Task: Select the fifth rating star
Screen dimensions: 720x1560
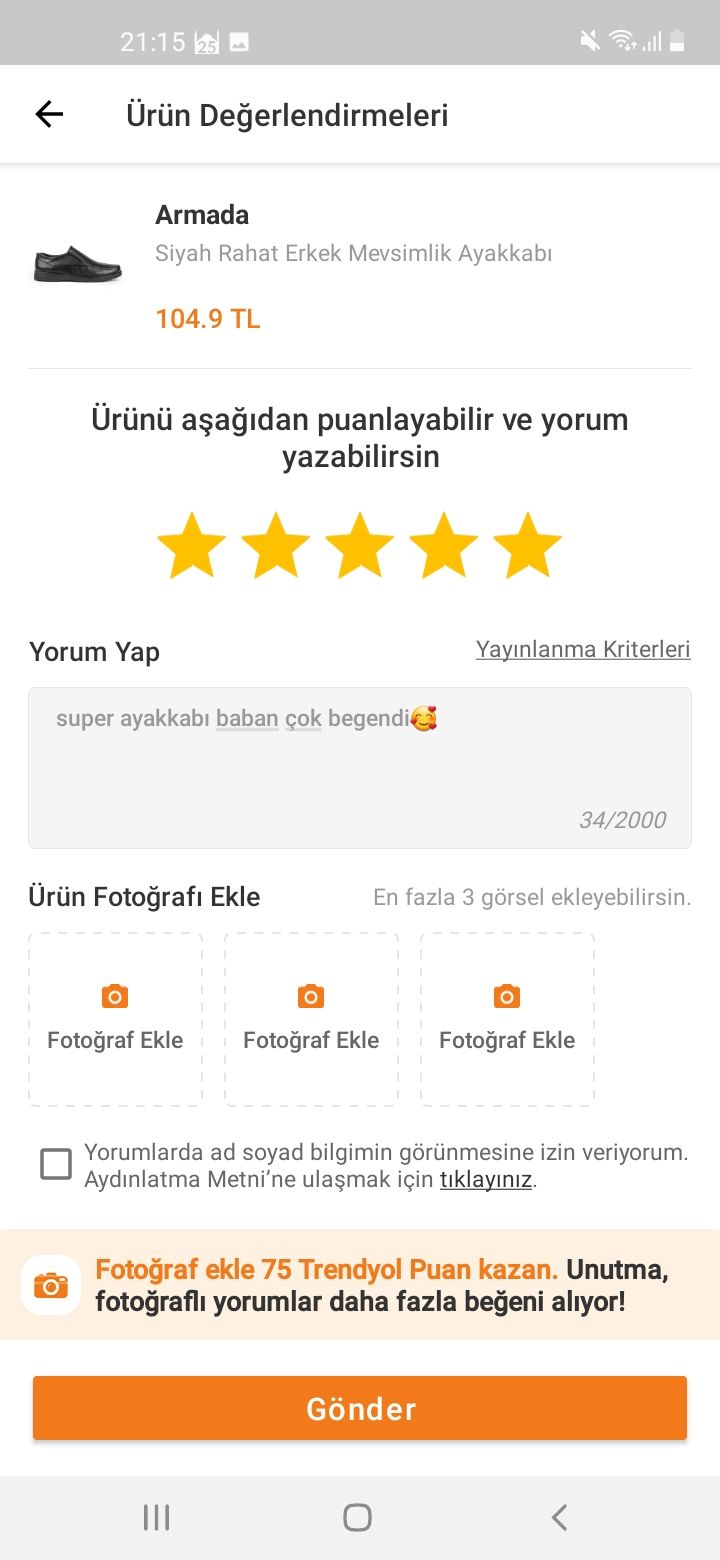Action: point(527,546)
